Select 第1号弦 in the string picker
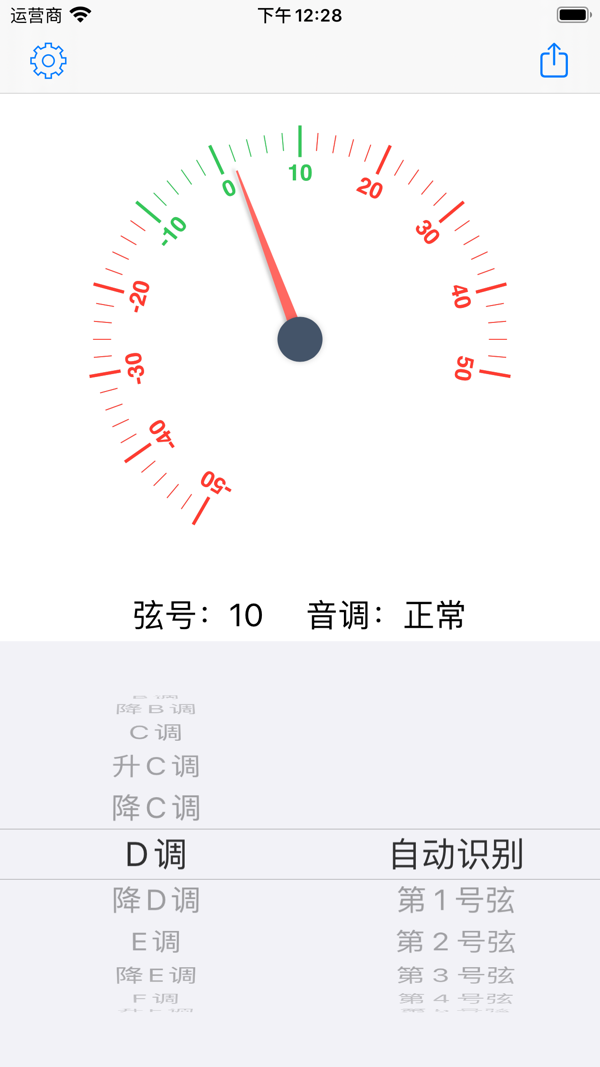This screenshot has height=1067, width=600. point(456,900)
